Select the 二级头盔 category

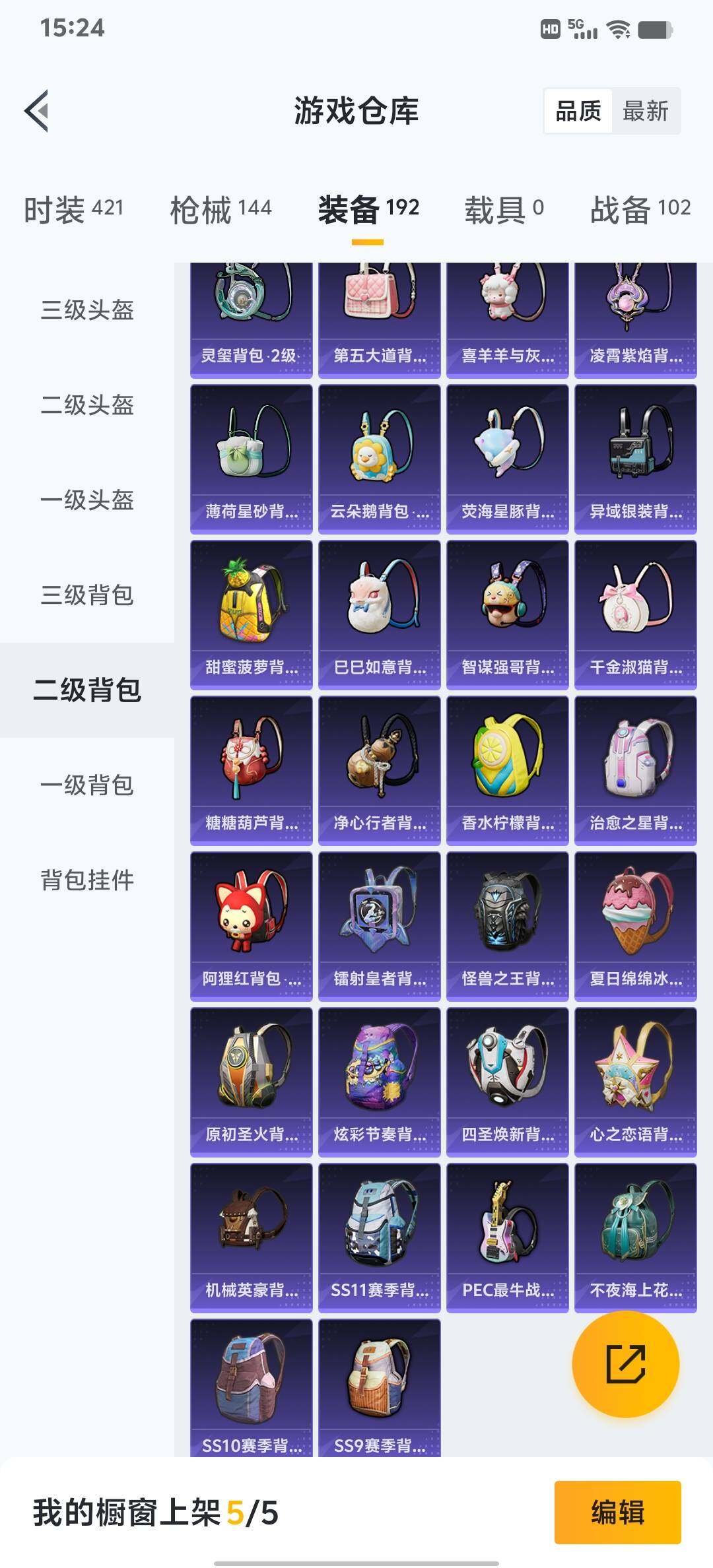coord(87,405)
